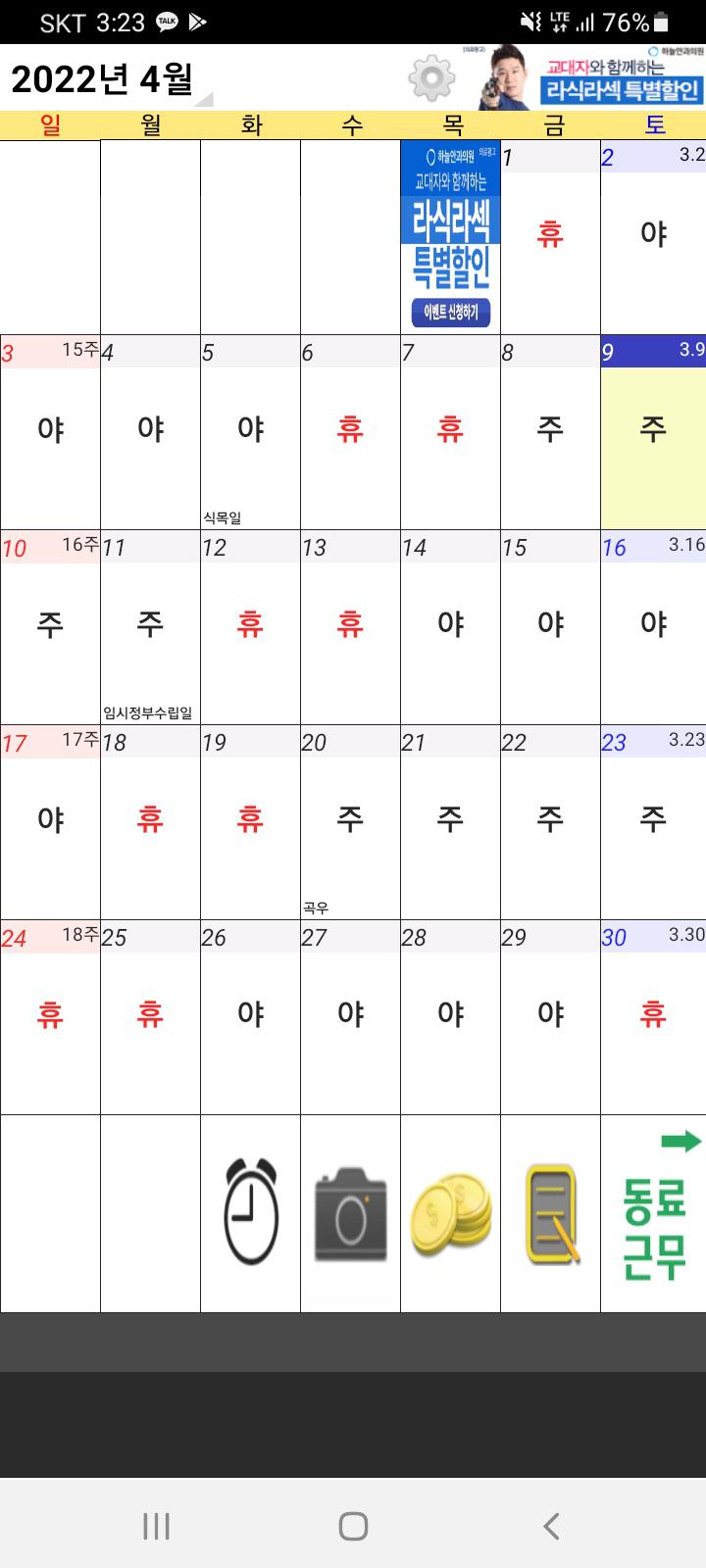The image size is (706, 1568).
Task: Open 동료근무 coworker schedule
Action: click(x=654, y=1213)
